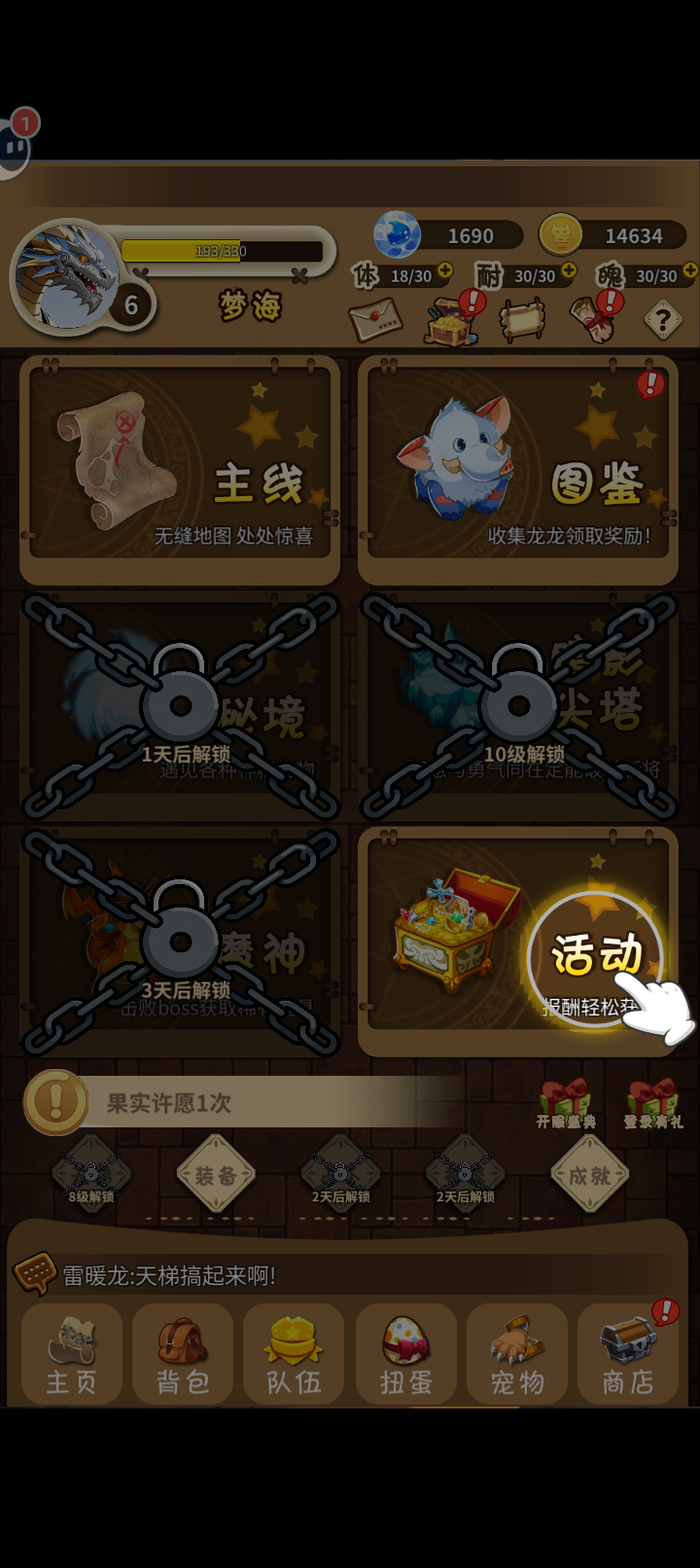The height and width of the screenshot is (1568, 700).
Task: Open the 装备 equipment badge
Action: pos(215,1176)
